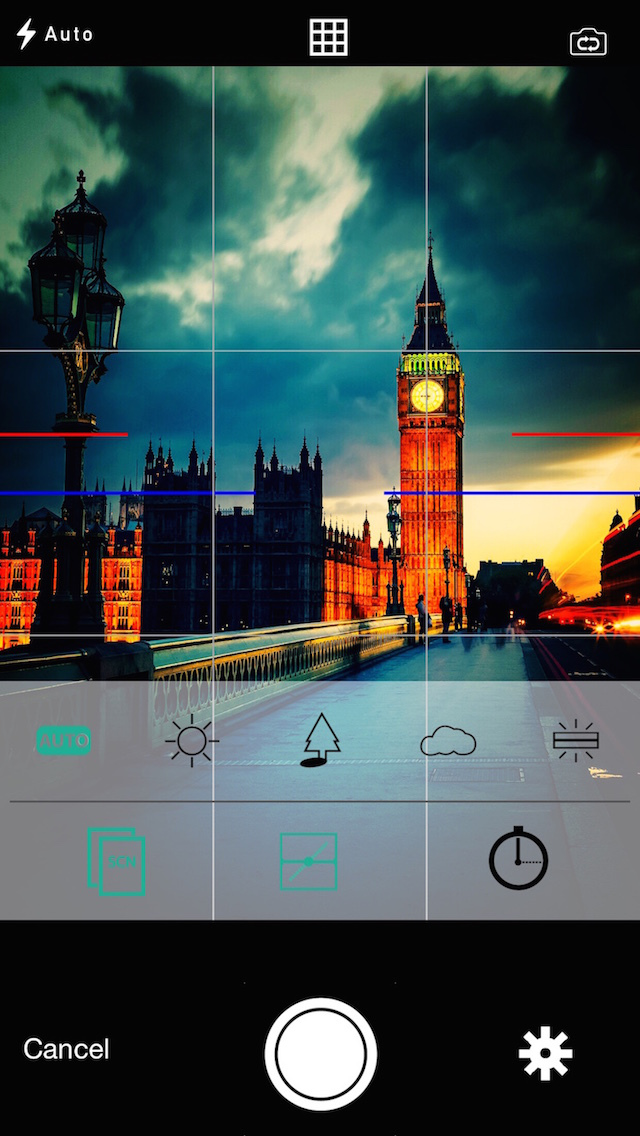Image resolution: width=640 pixels, height=1136 pixels.
Task: Select AUTO white balance
Action: pos(64,741)
